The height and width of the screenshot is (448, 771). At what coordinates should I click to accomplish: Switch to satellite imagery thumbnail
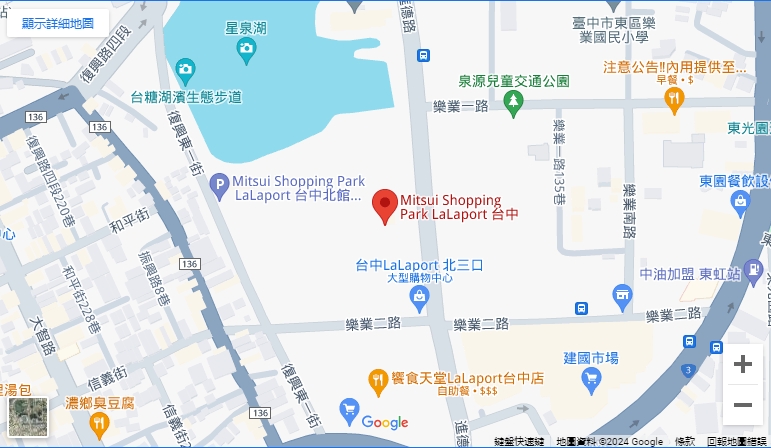coord(27,415)
